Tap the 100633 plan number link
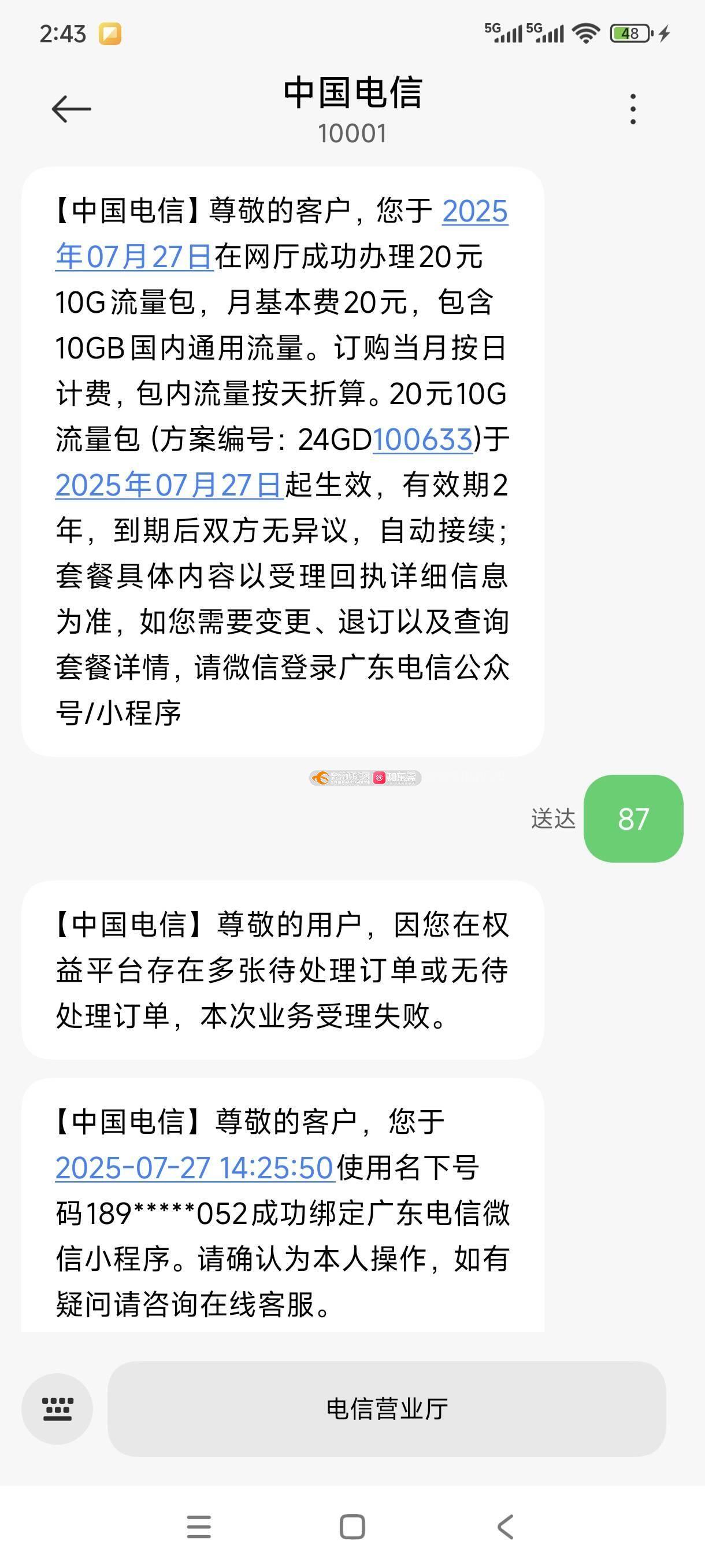The width and height of the screenshot is (705, 1568). [423, 439]
